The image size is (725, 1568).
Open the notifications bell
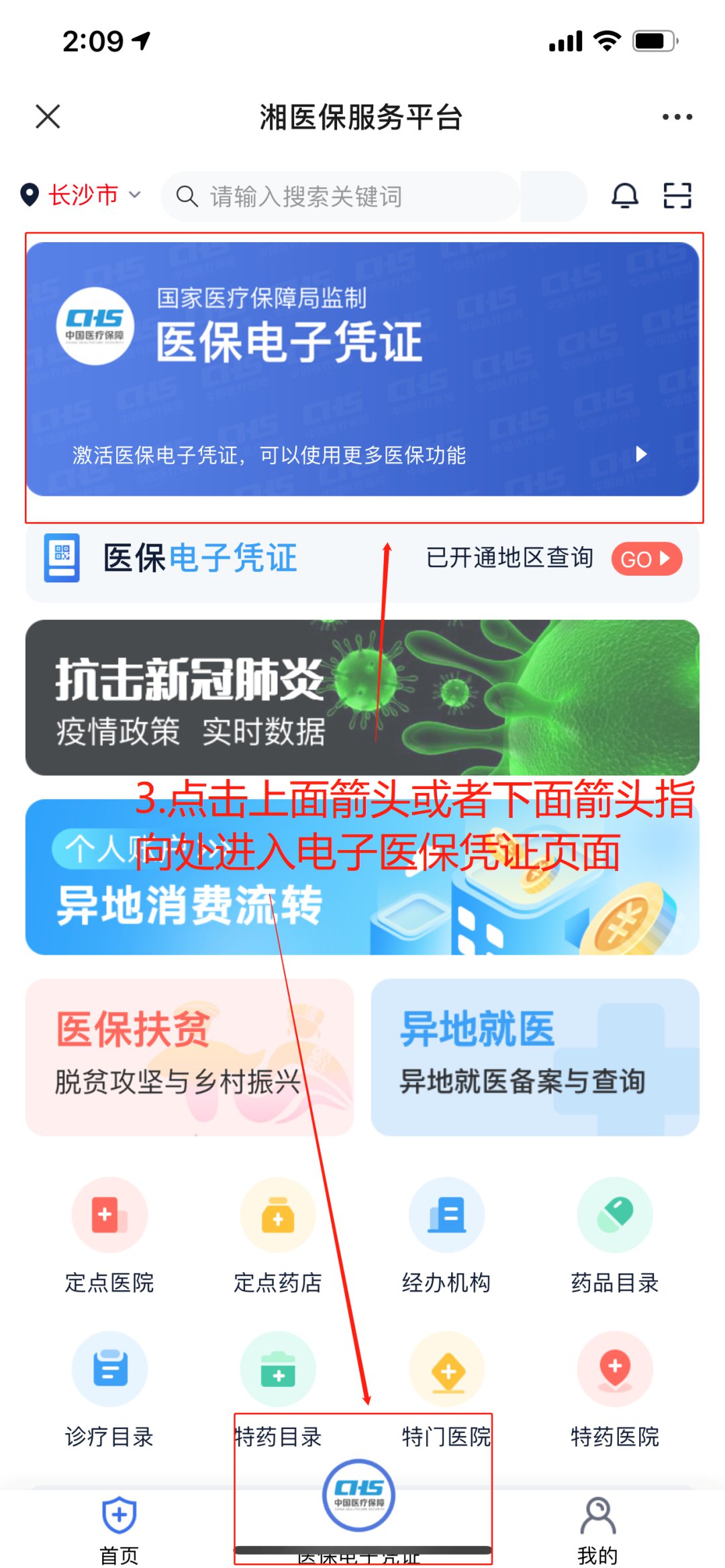pyautogui.click(x=624, y=196)
